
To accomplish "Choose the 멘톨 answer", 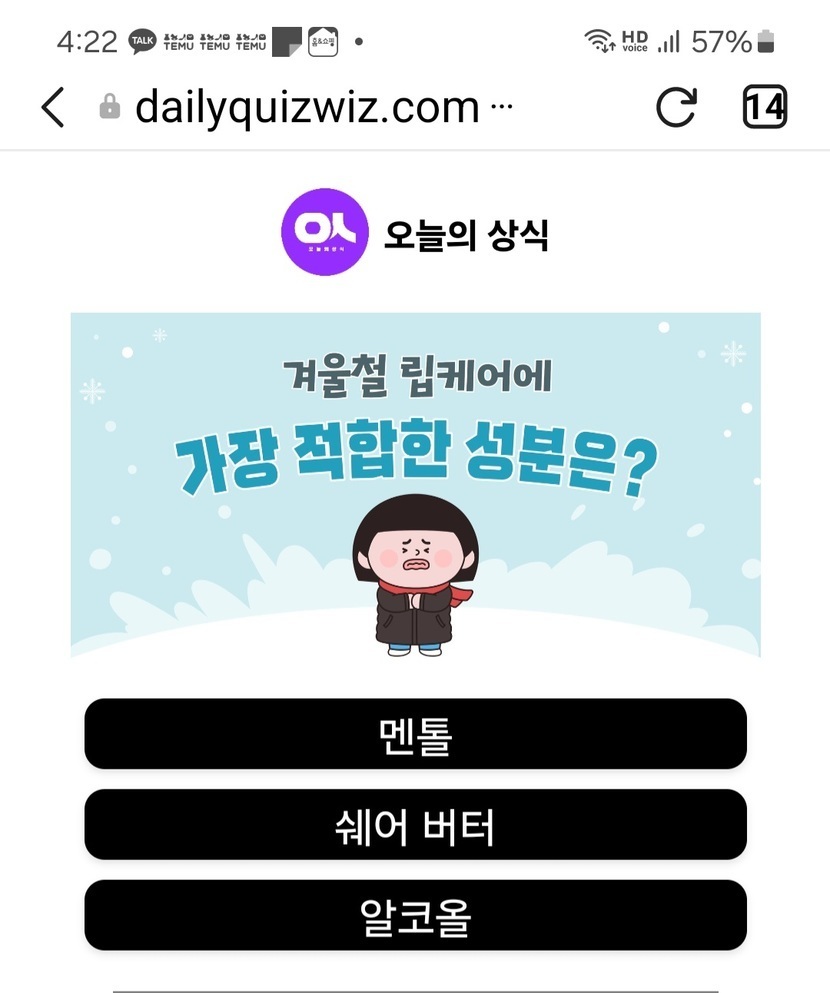I will click(x=415, y=734).
